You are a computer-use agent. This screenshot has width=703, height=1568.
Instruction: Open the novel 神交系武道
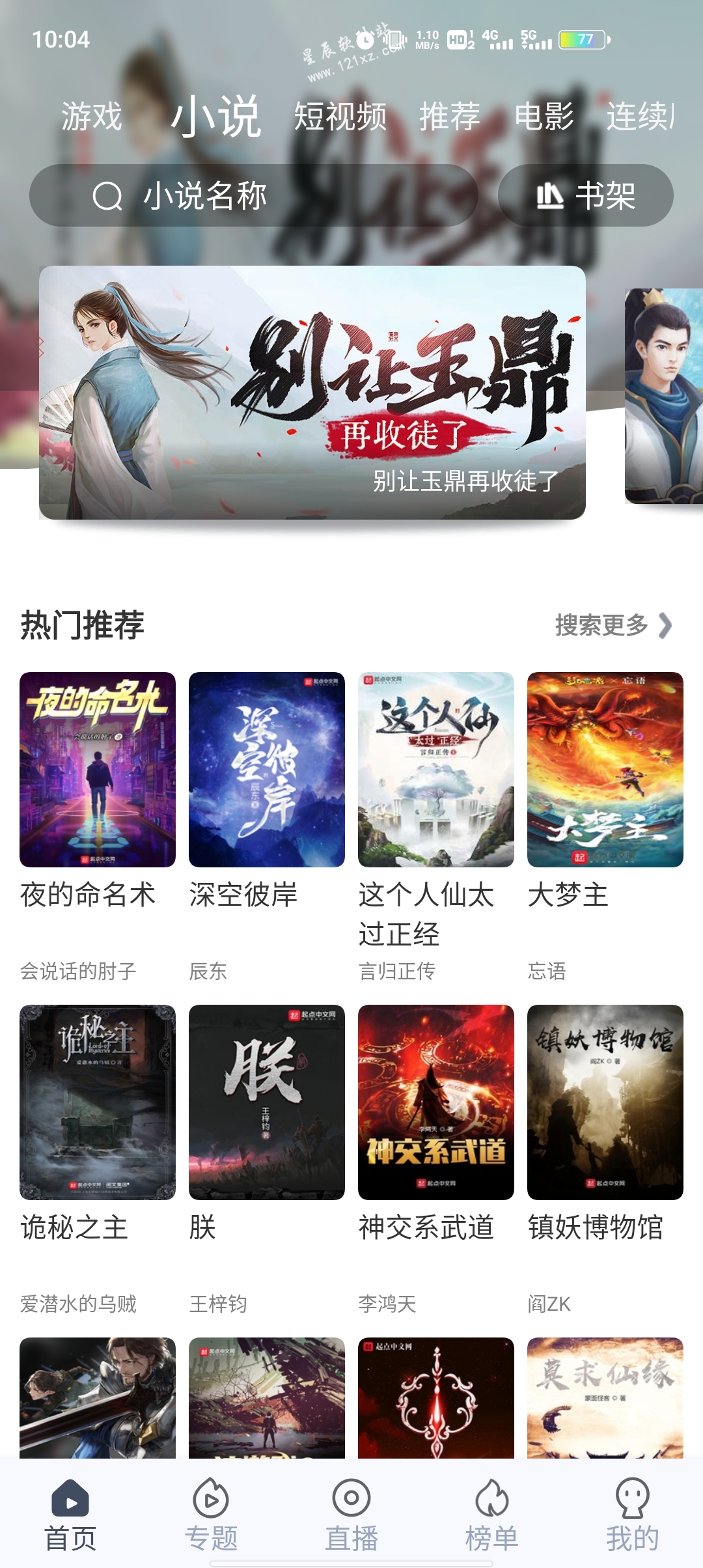436,1102
